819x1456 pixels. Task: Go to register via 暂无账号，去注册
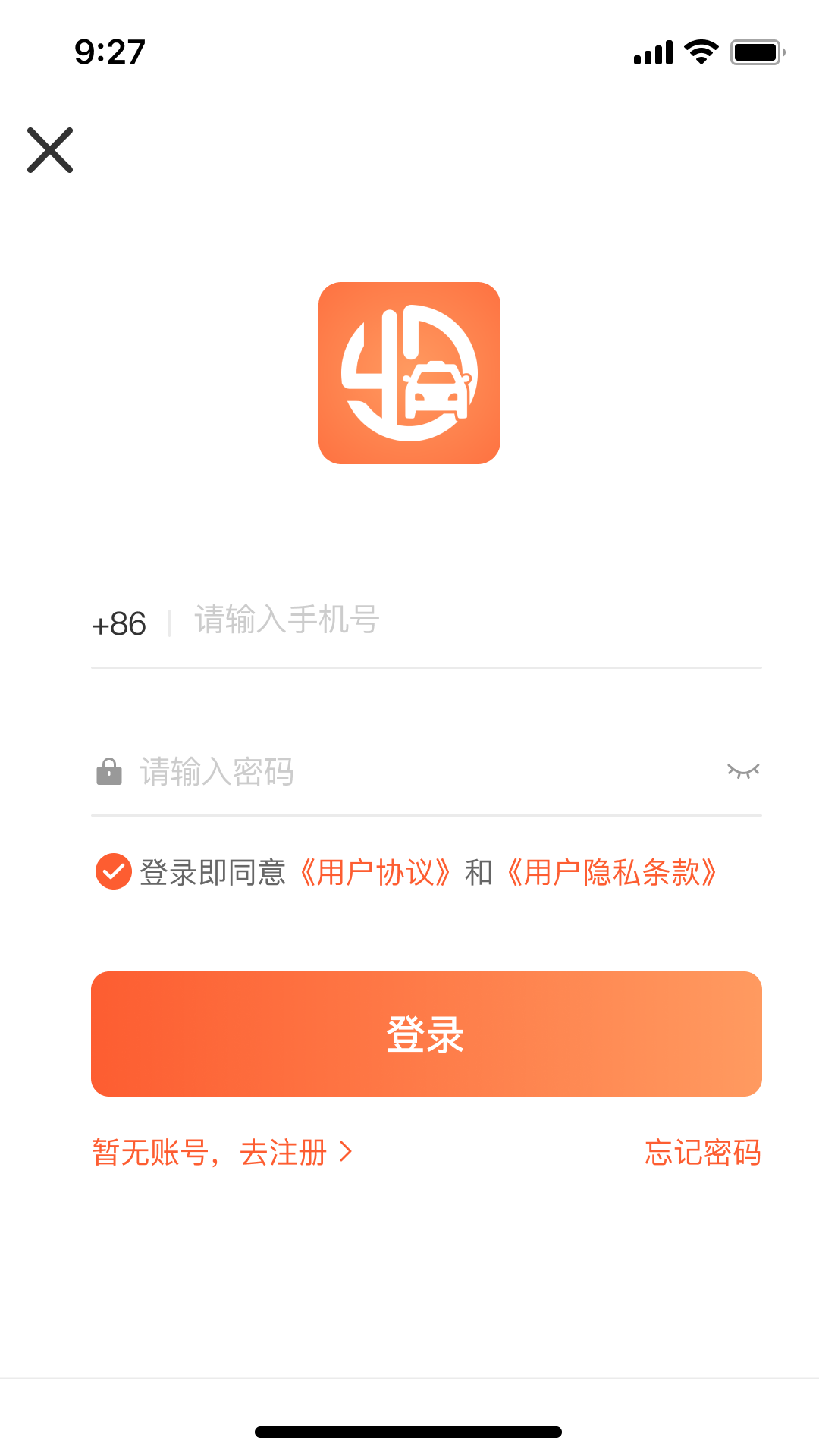coord(221,1153)
